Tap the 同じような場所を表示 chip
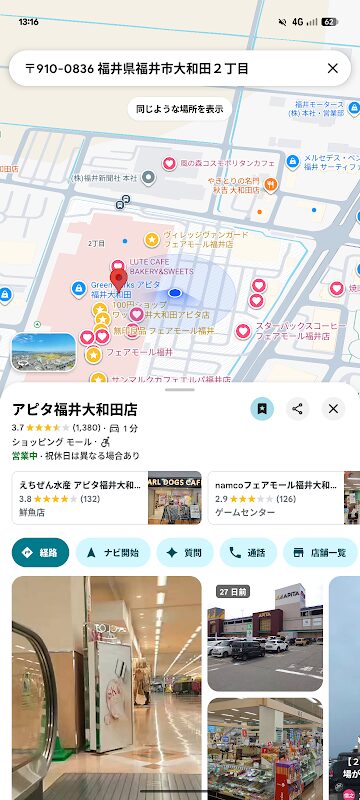 179,109
